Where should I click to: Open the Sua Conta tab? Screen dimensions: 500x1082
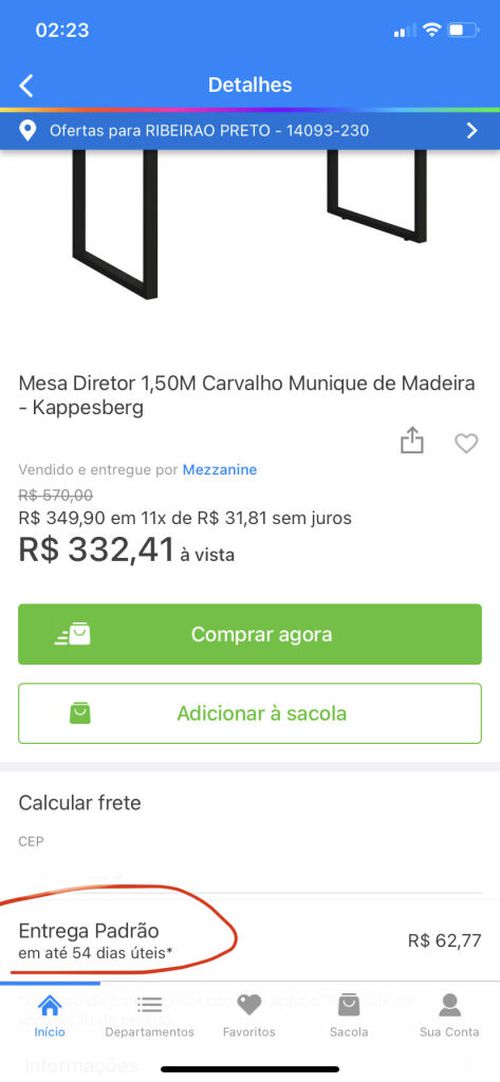[449, 1016]
